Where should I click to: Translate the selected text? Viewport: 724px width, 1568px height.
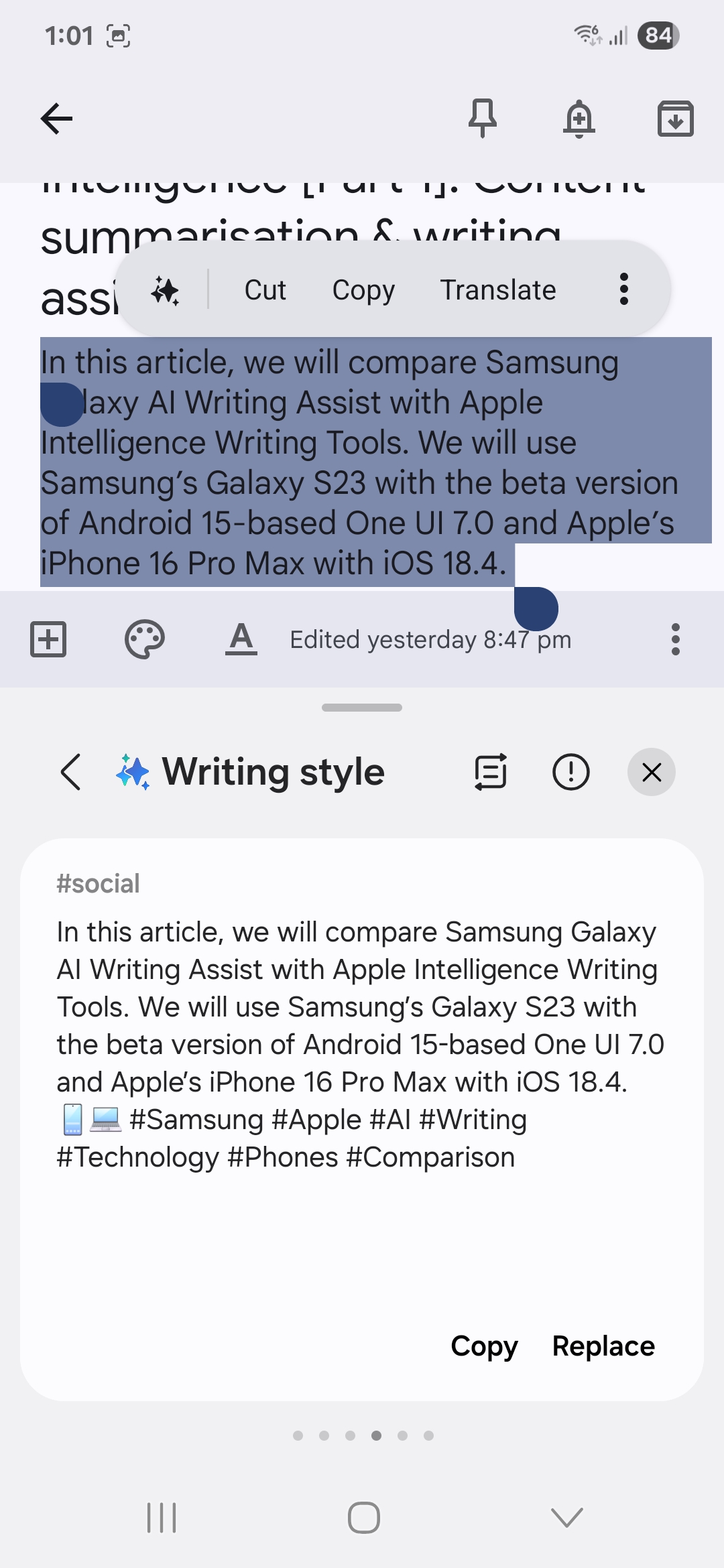(497, 290)
